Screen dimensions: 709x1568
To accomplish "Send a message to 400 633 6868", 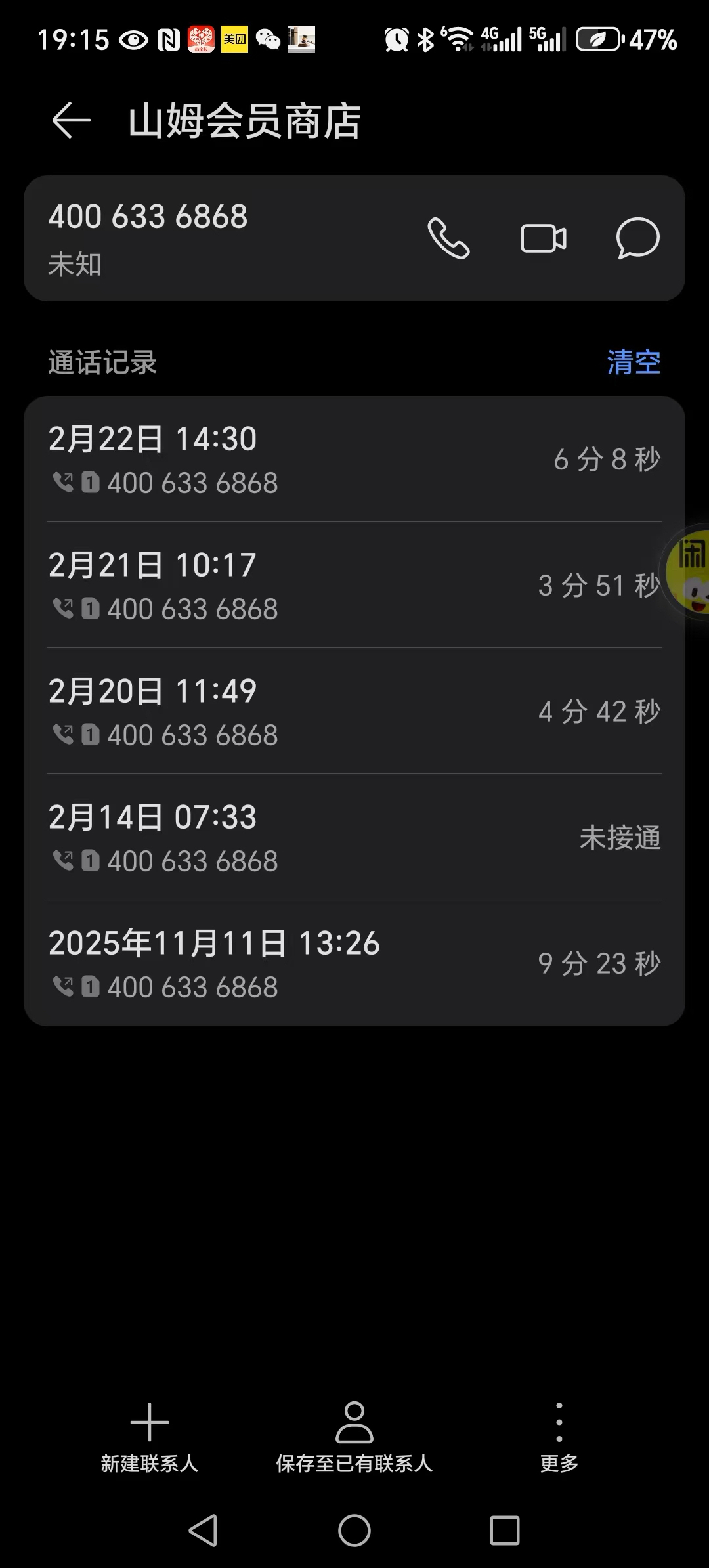I will pyautogui.click(x=637, y=238).
